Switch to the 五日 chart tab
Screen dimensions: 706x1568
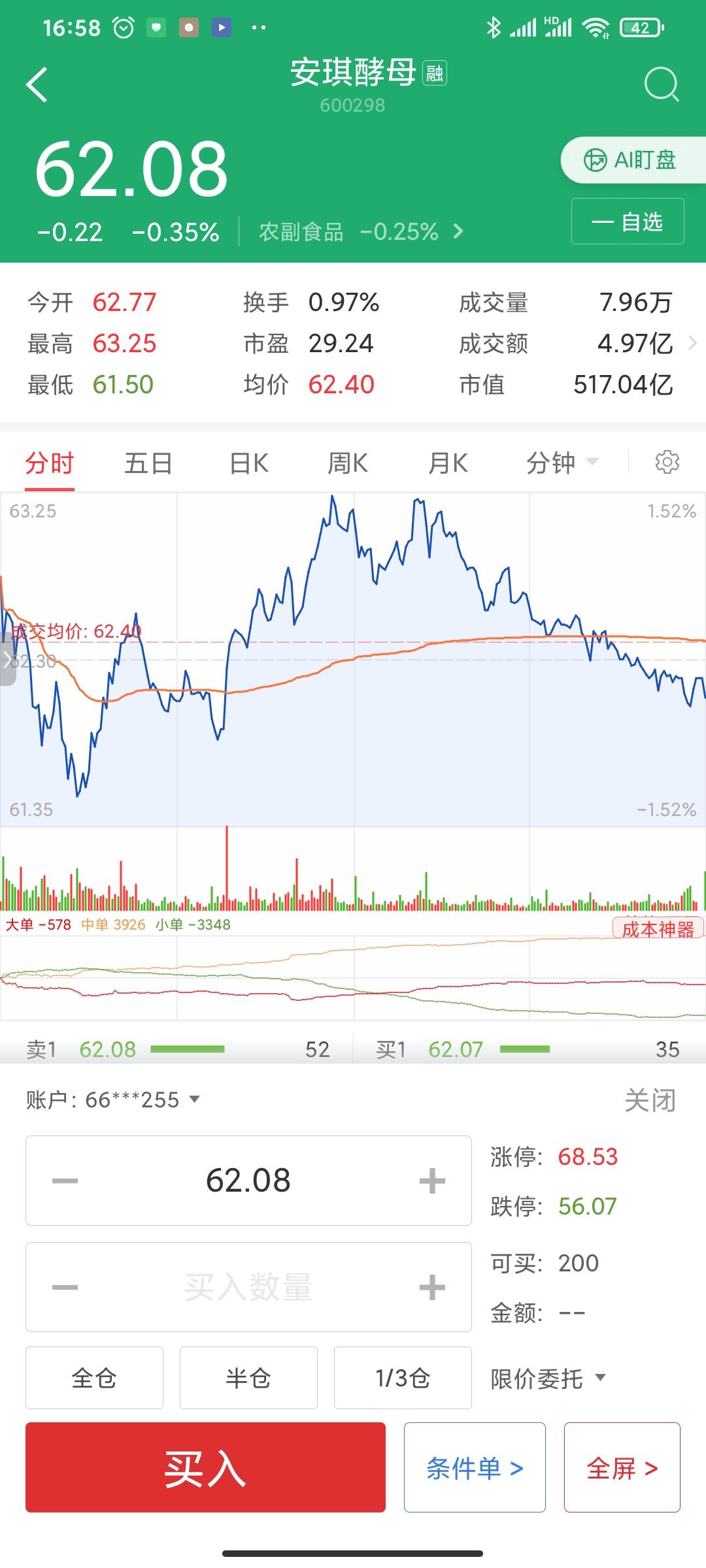148,463
